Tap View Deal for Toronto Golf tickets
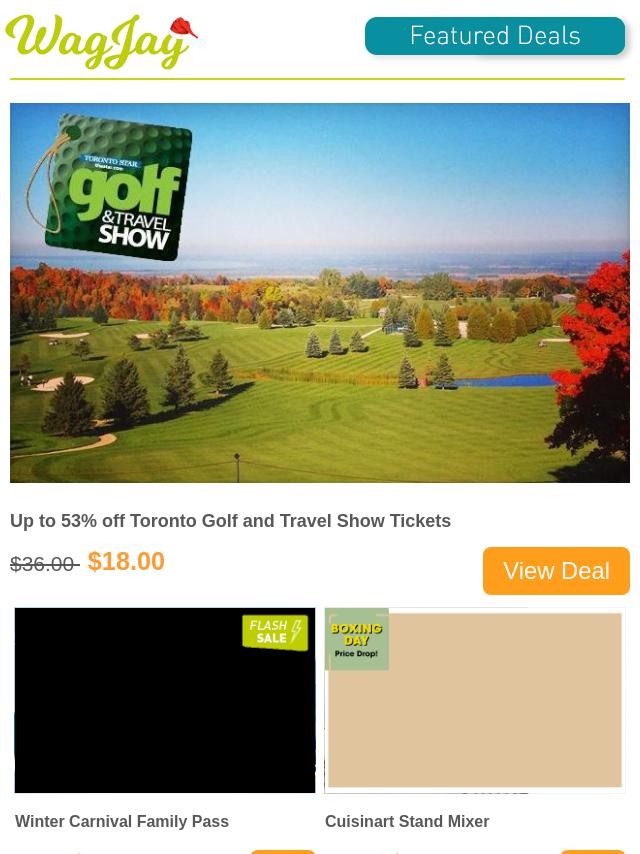640x854 pixels. pos(556,570)
